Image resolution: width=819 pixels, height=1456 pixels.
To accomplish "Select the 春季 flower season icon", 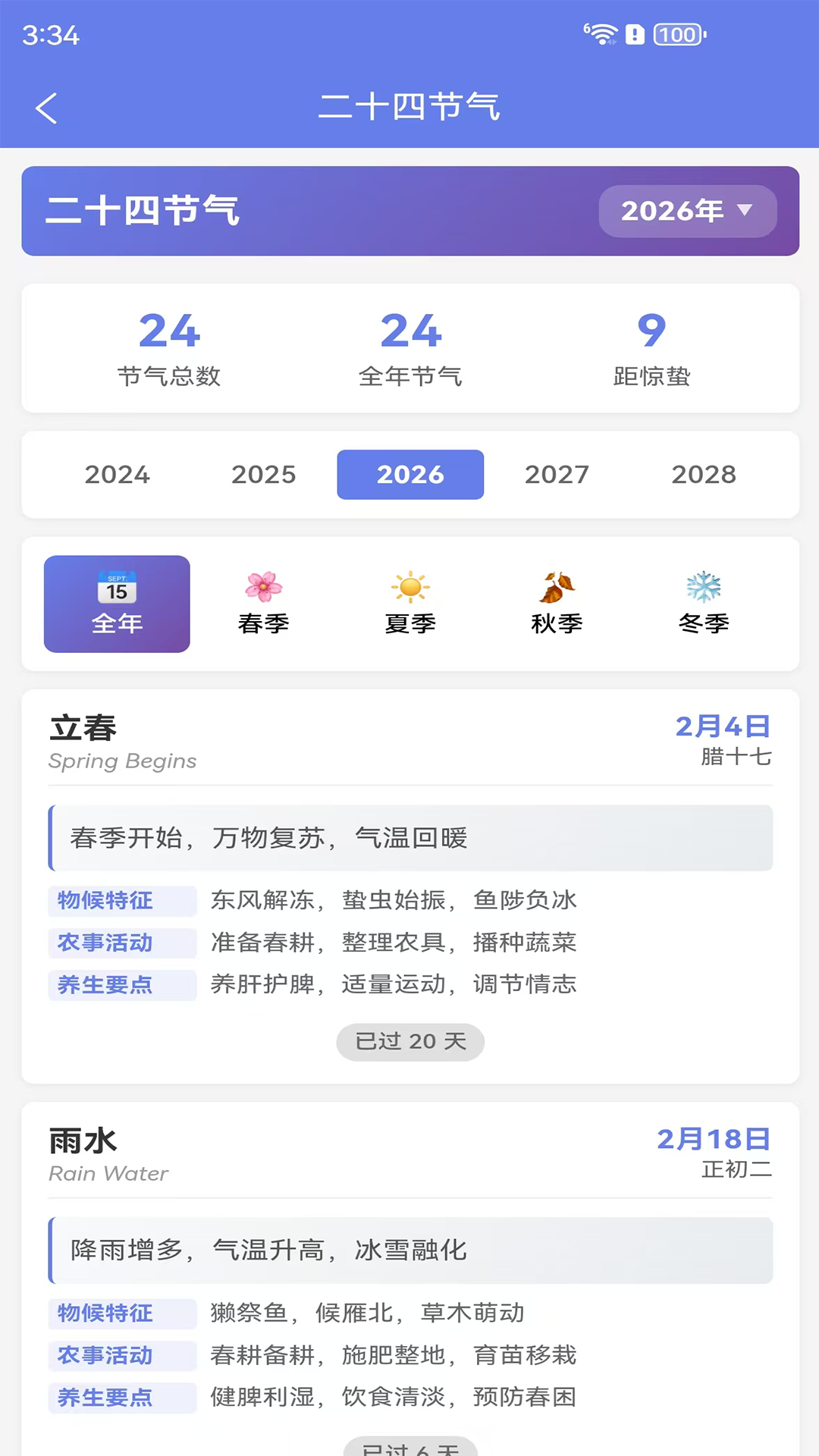I will tap(263, 586).
